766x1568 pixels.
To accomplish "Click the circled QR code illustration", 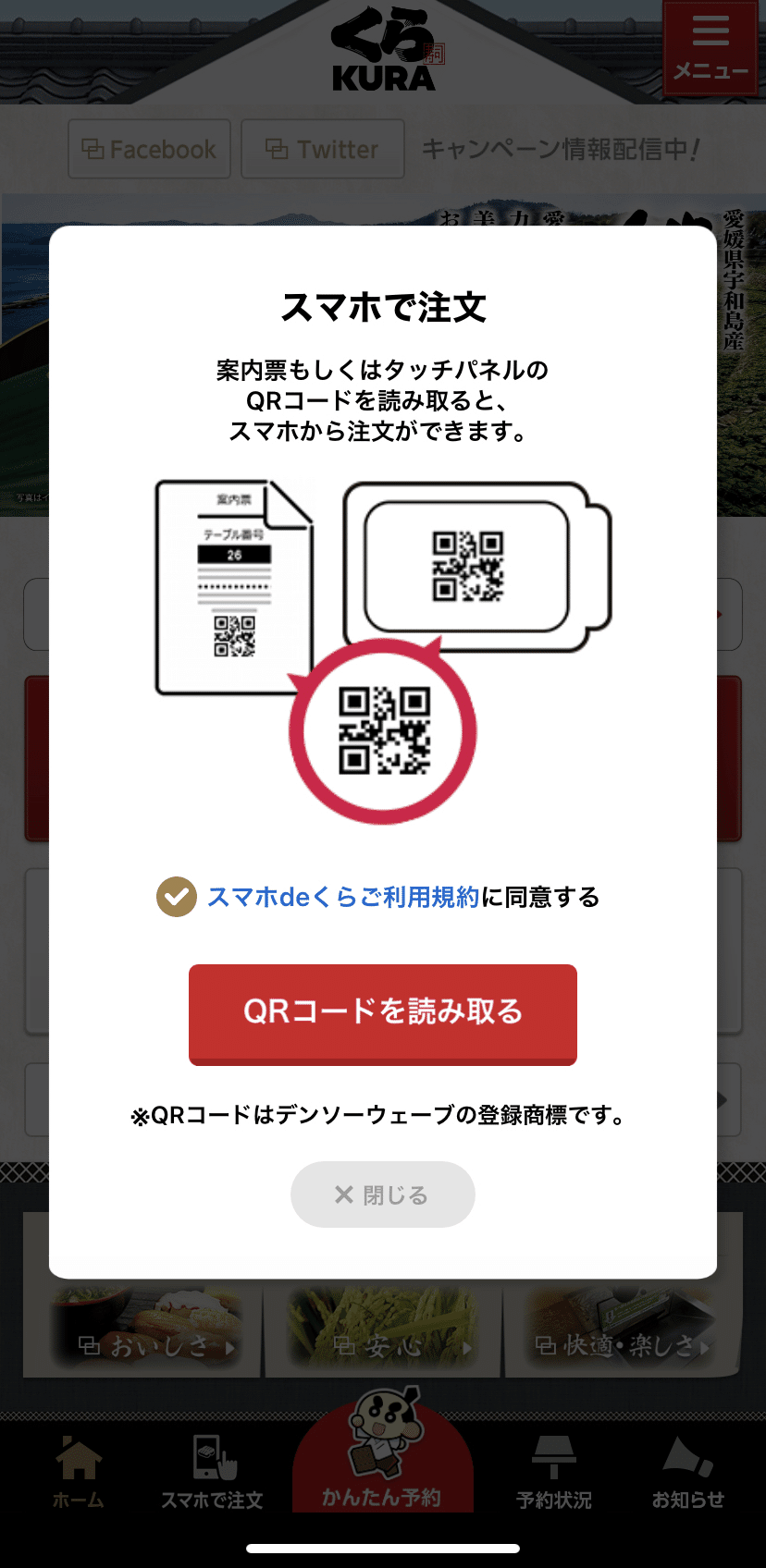I will click(383, 730).
